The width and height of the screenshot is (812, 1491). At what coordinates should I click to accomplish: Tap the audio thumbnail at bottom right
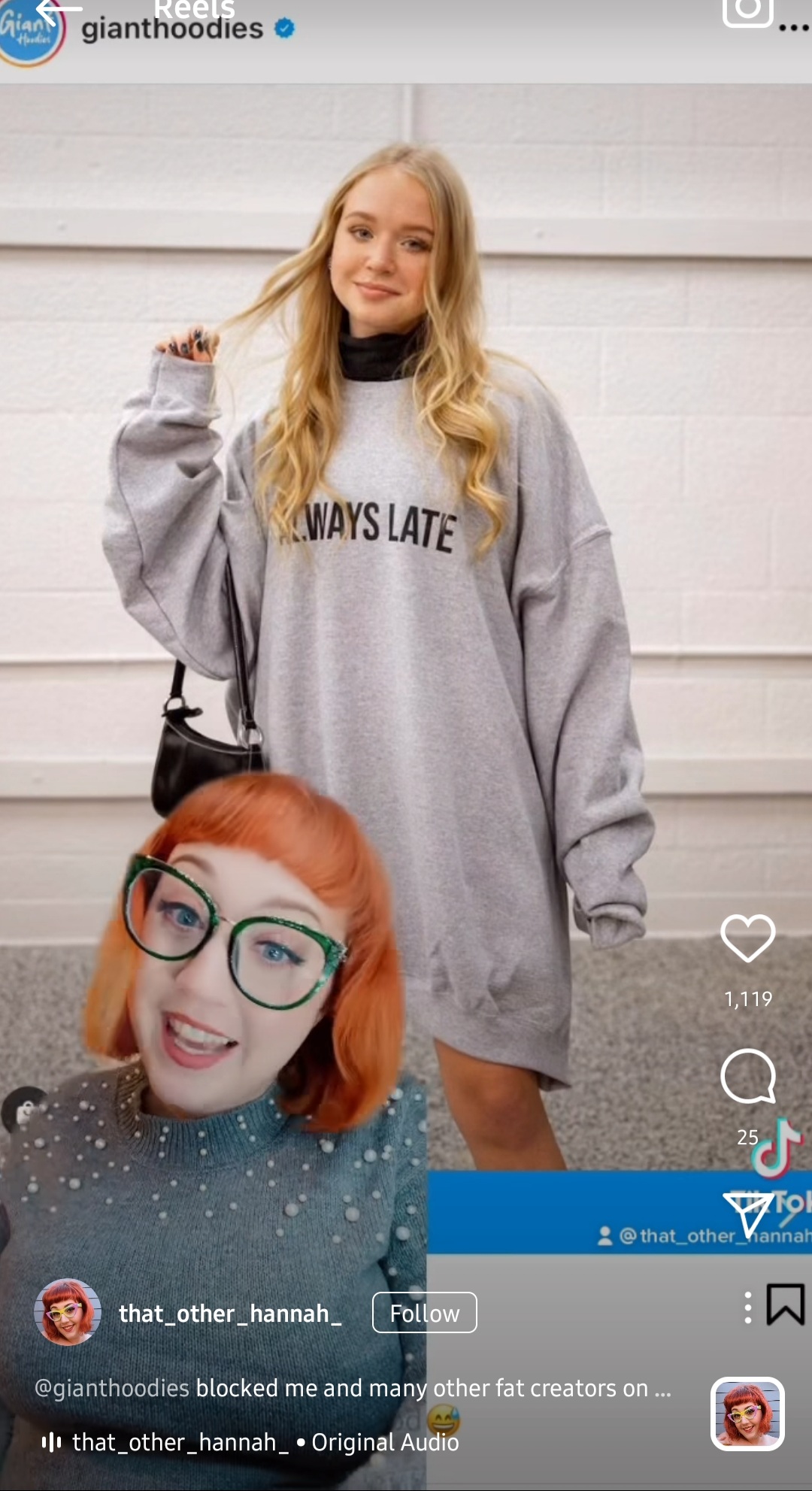tap(747, 1414)
